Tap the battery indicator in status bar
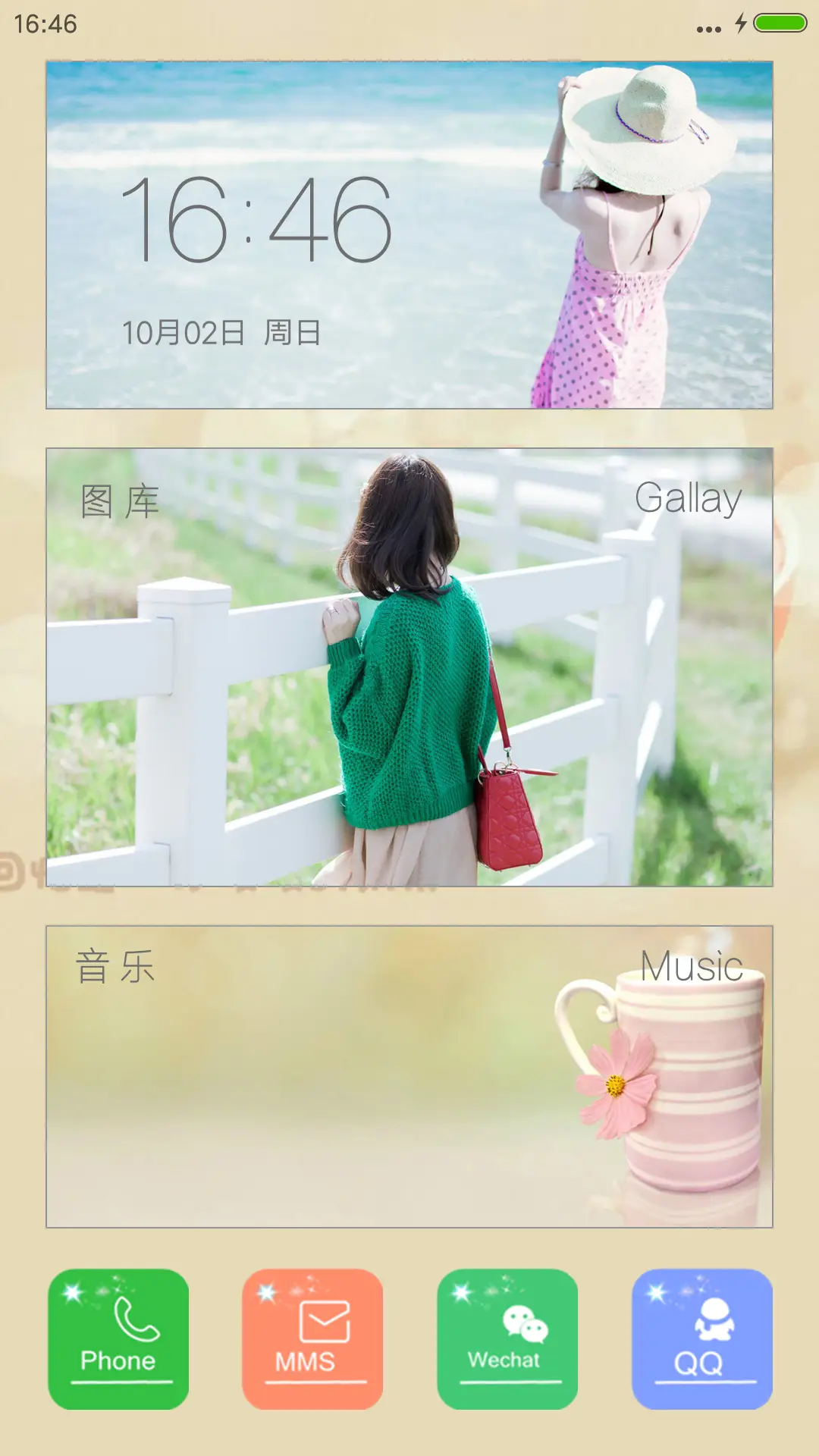This screenshot has width=819, height=1456. pyautogui.click(x=781, y=24)
